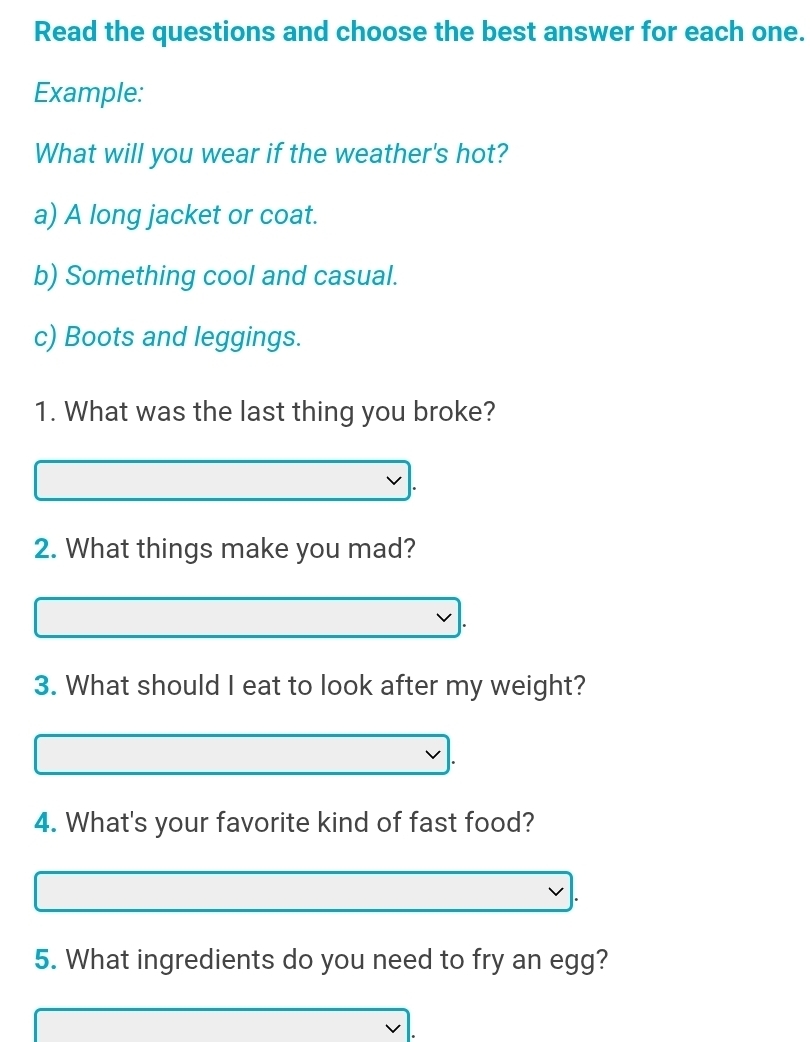Open the favorite fast food answer dropdown
This screenshot has width=810, height=1042.
tap(304, 892)
